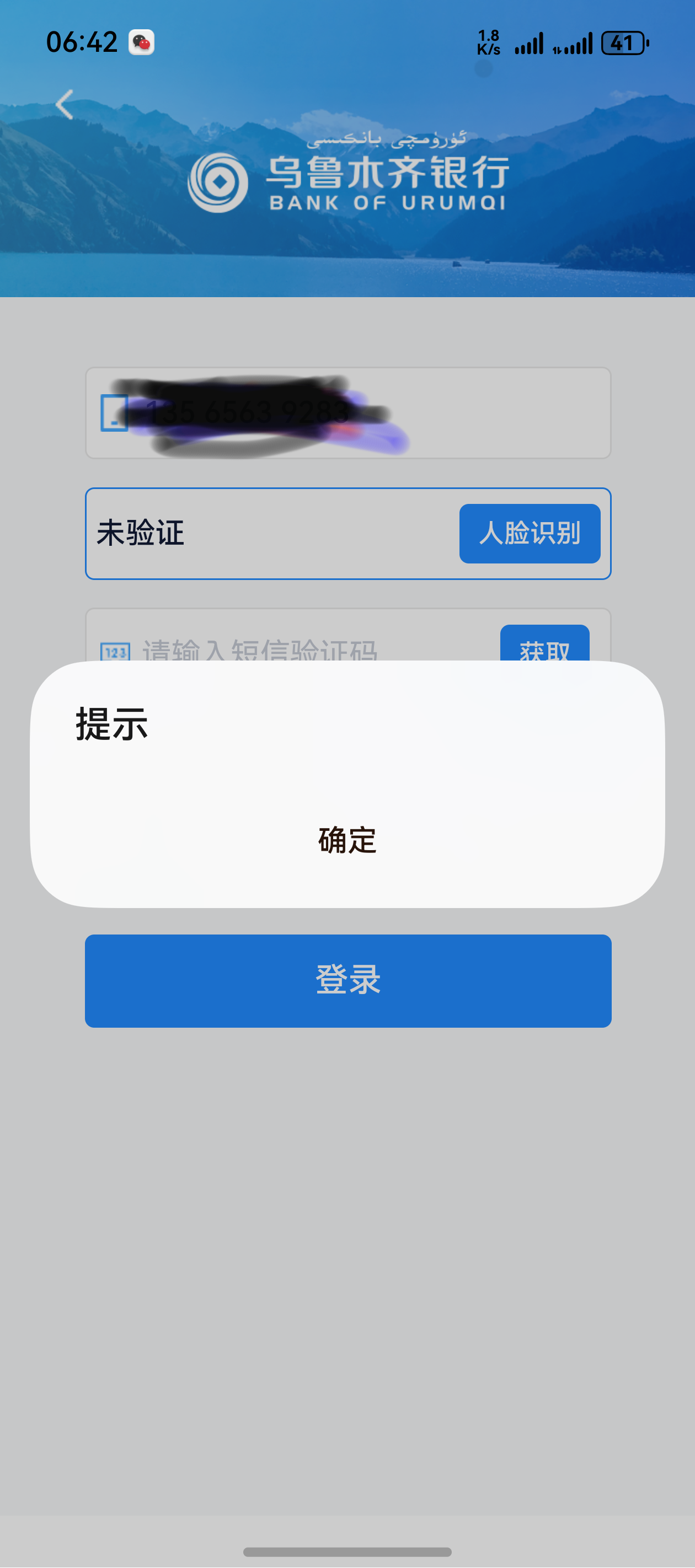695x1568 pixels.
Task: Tap the 提示 dialog title
Action: tap(111, 724)
